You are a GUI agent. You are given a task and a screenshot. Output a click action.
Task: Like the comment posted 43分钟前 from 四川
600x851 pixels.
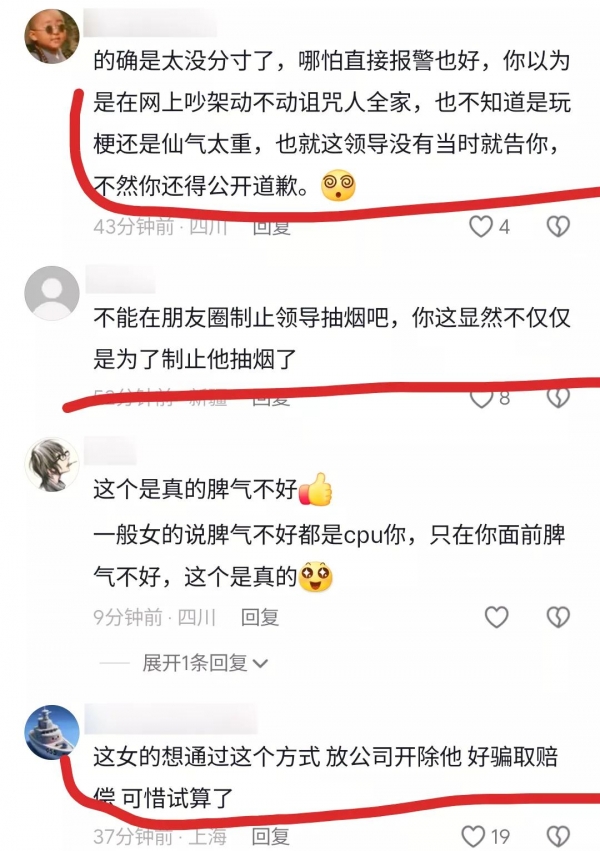click(482, 227)
